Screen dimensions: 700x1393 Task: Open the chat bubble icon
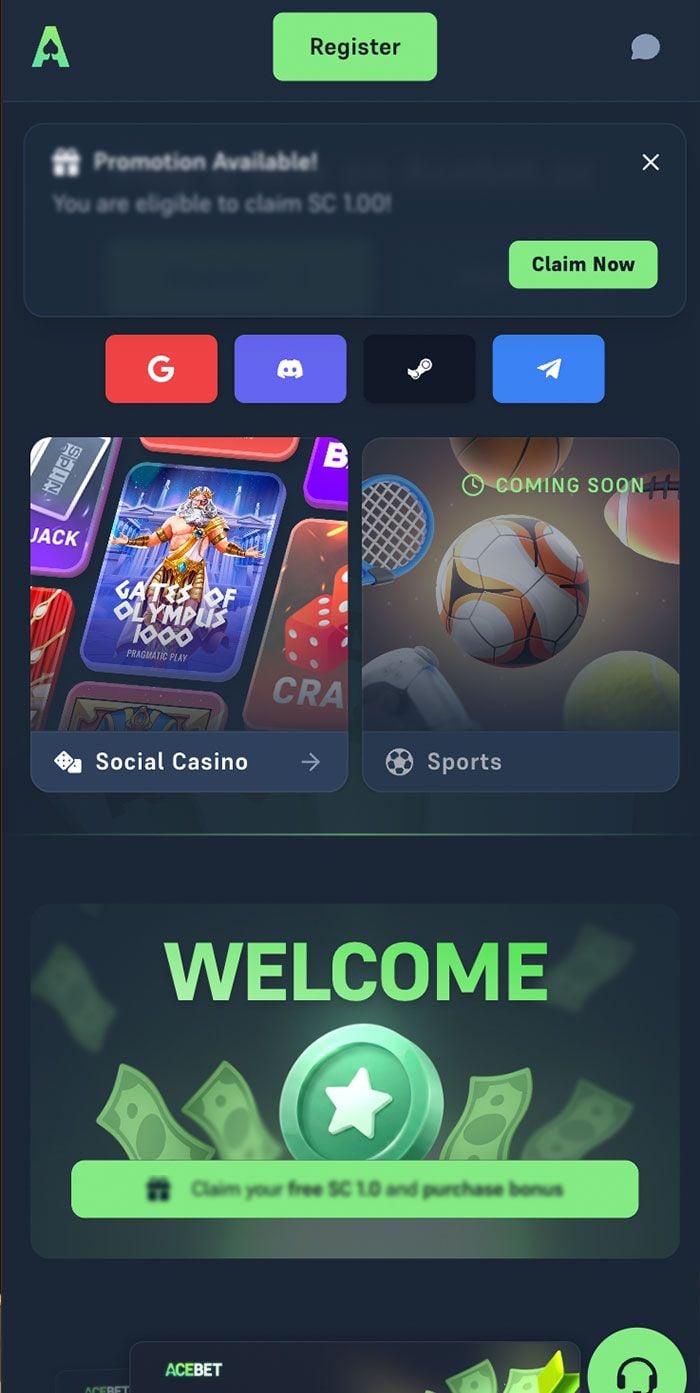[x=645, y=47]
